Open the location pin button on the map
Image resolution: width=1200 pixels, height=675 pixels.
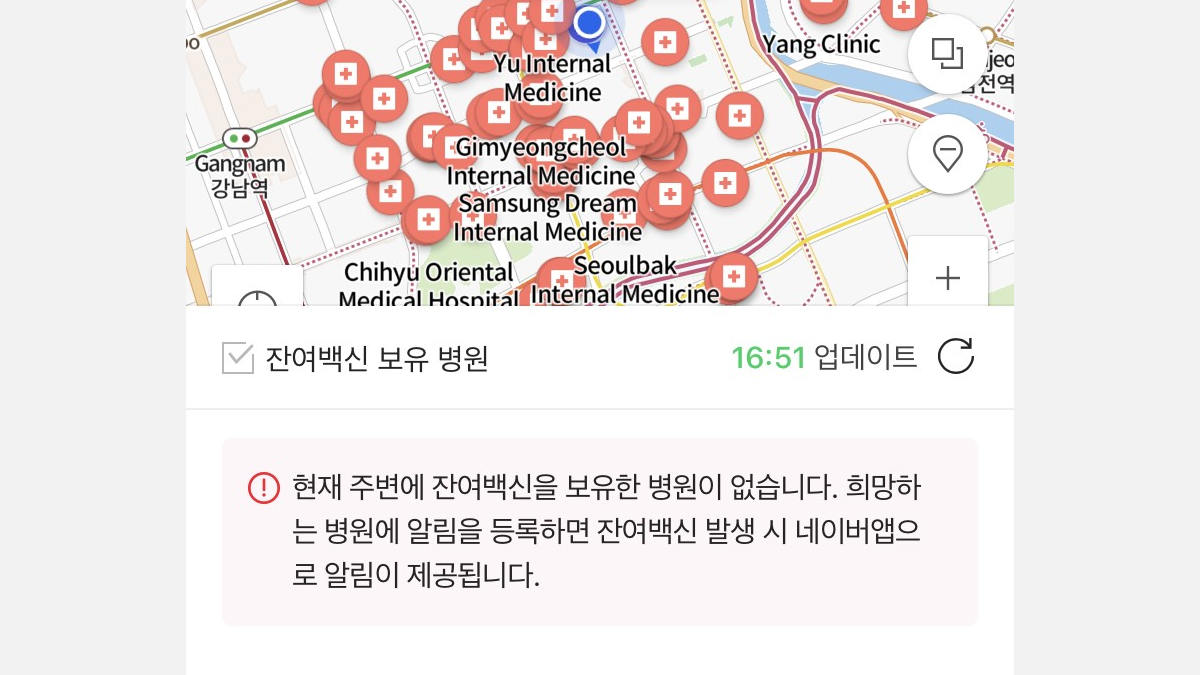click(947, 154)
